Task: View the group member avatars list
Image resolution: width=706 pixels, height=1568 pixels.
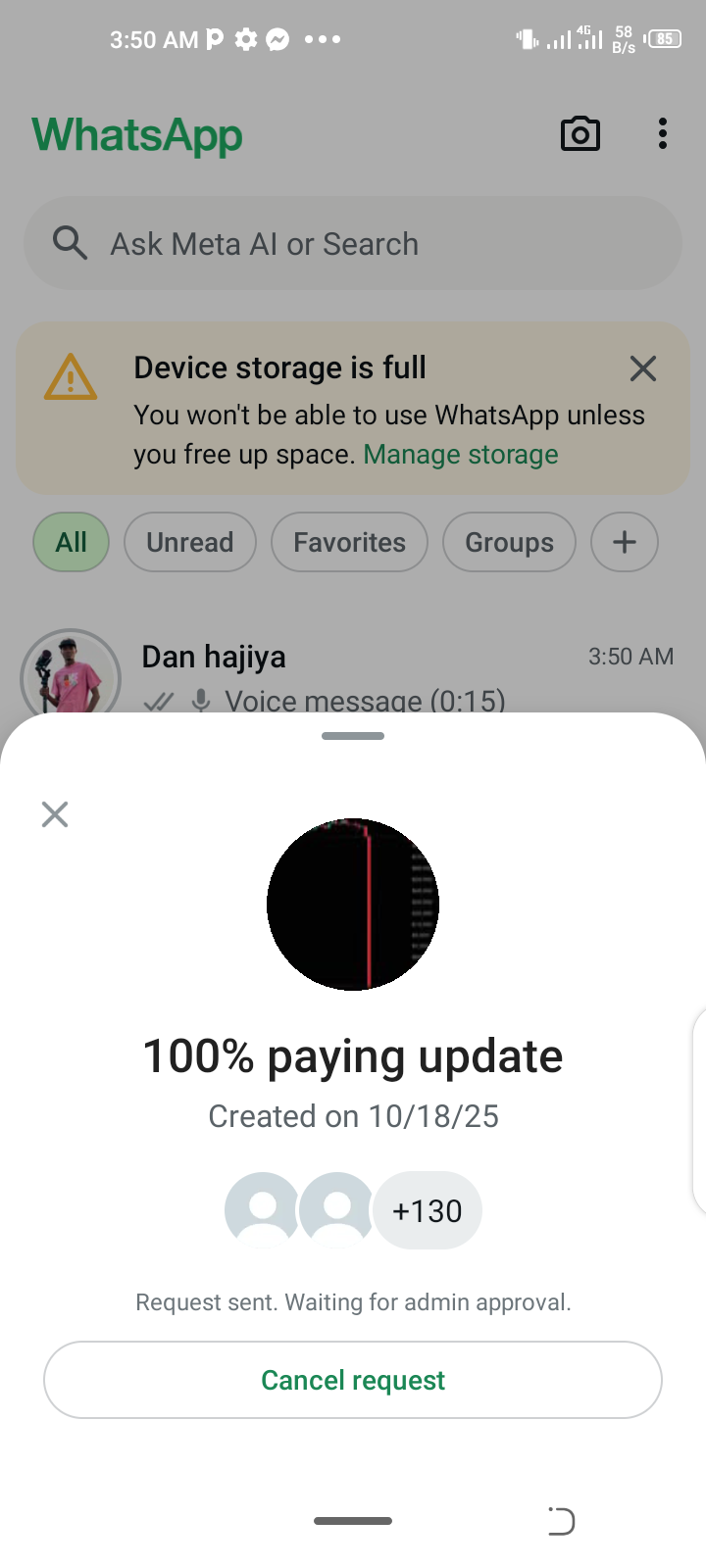Action: click(353, 1211)
